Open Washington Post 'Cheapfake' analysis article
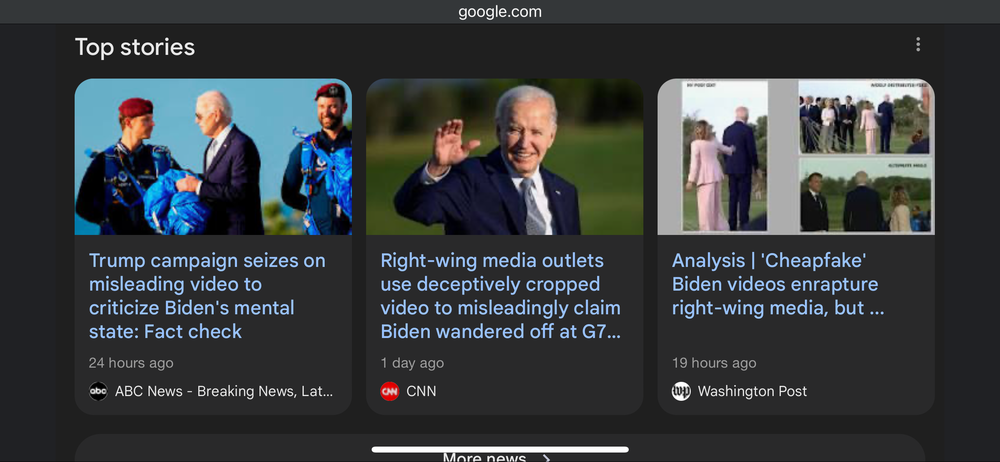Image resolution: width=1000 pixels, height=462 pixels. (x=778, y=285)
